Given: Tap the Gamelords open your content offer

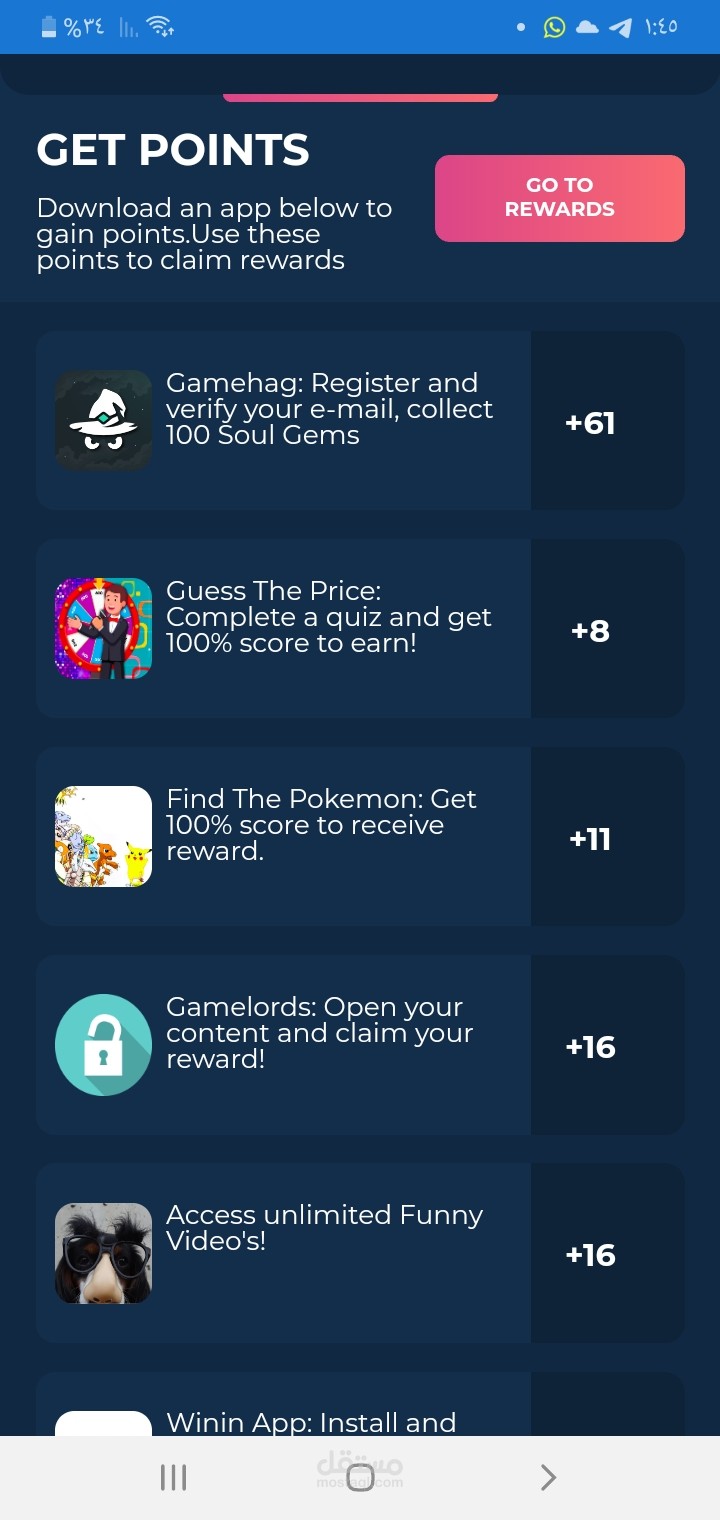Looking at the screenshot, I should click(x=360, y=1045).
